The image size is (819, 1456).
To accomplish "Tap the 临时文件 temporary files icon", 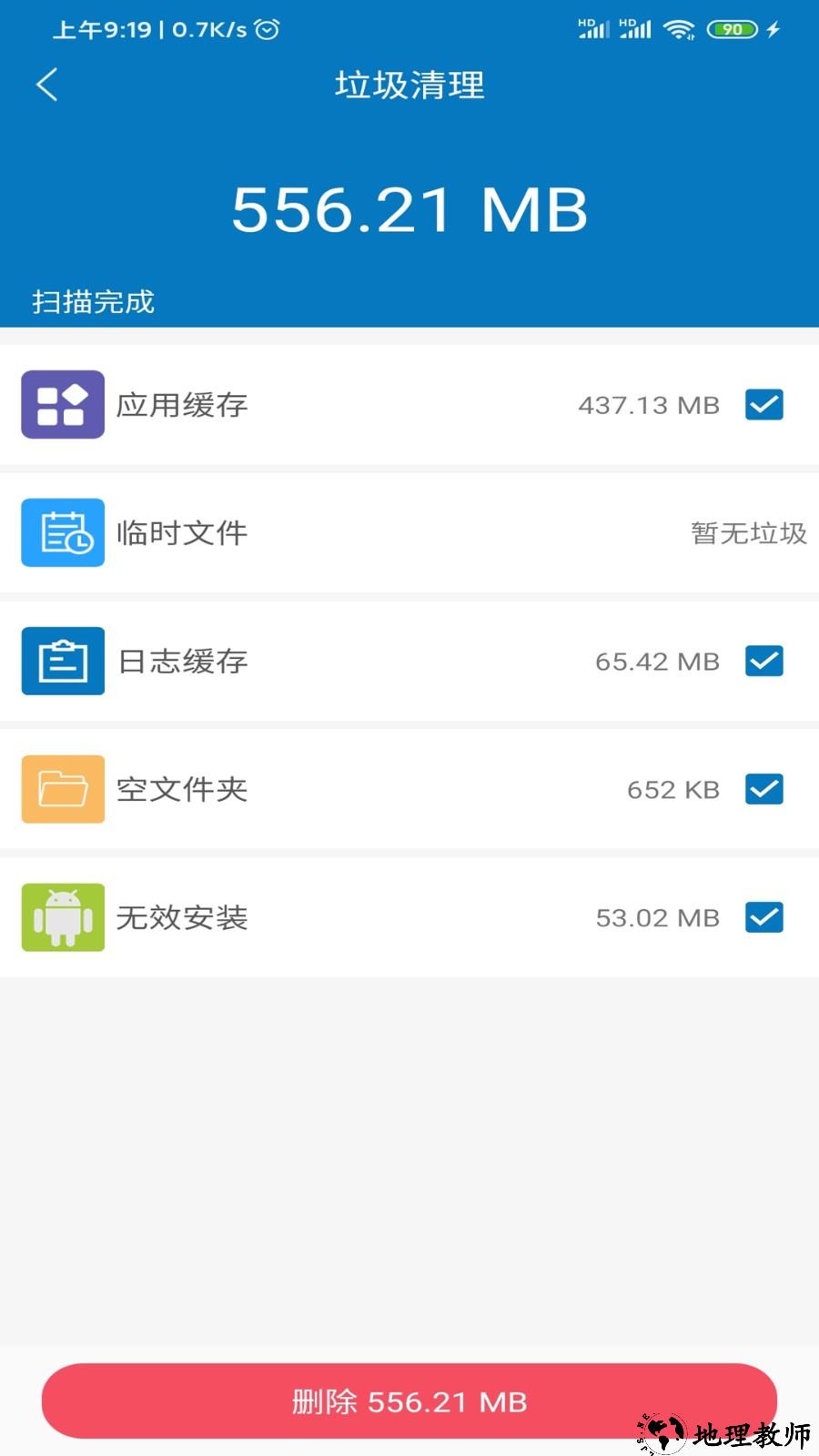I will (x=62, y=533).
